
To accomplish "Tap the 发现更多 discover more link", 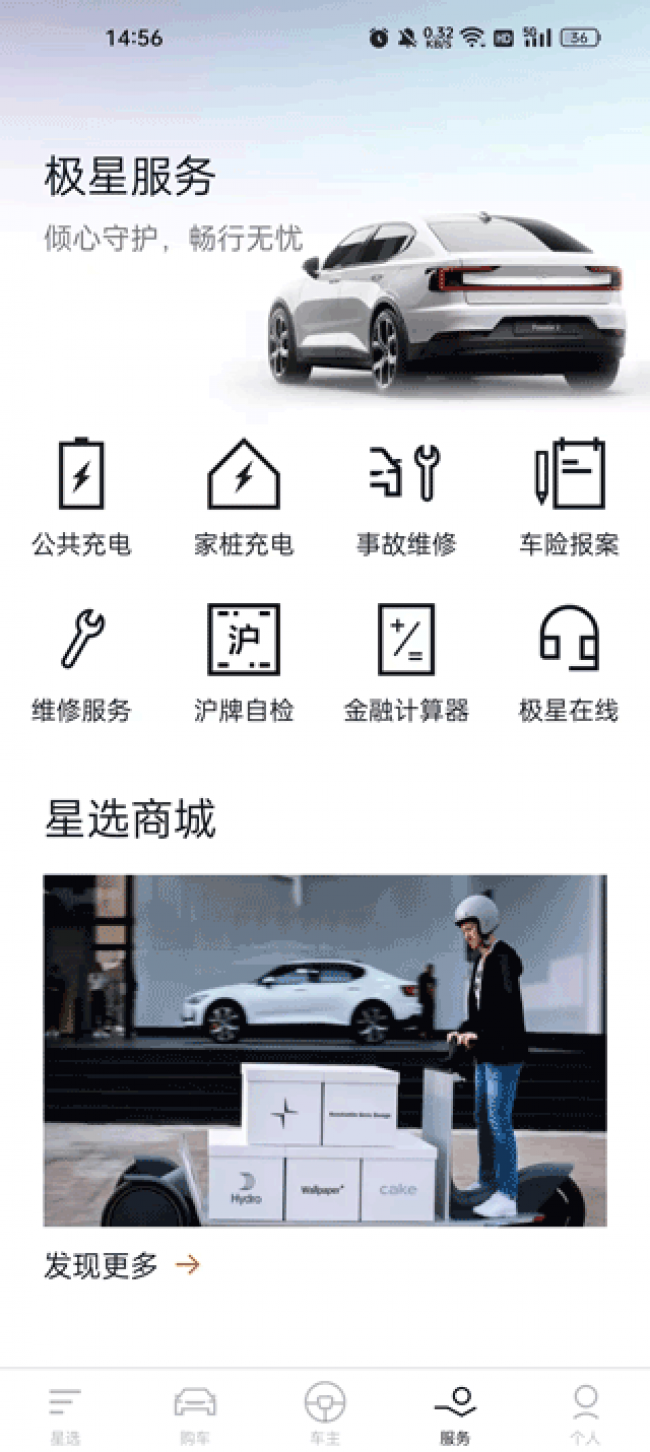I will coord(122,1265).
